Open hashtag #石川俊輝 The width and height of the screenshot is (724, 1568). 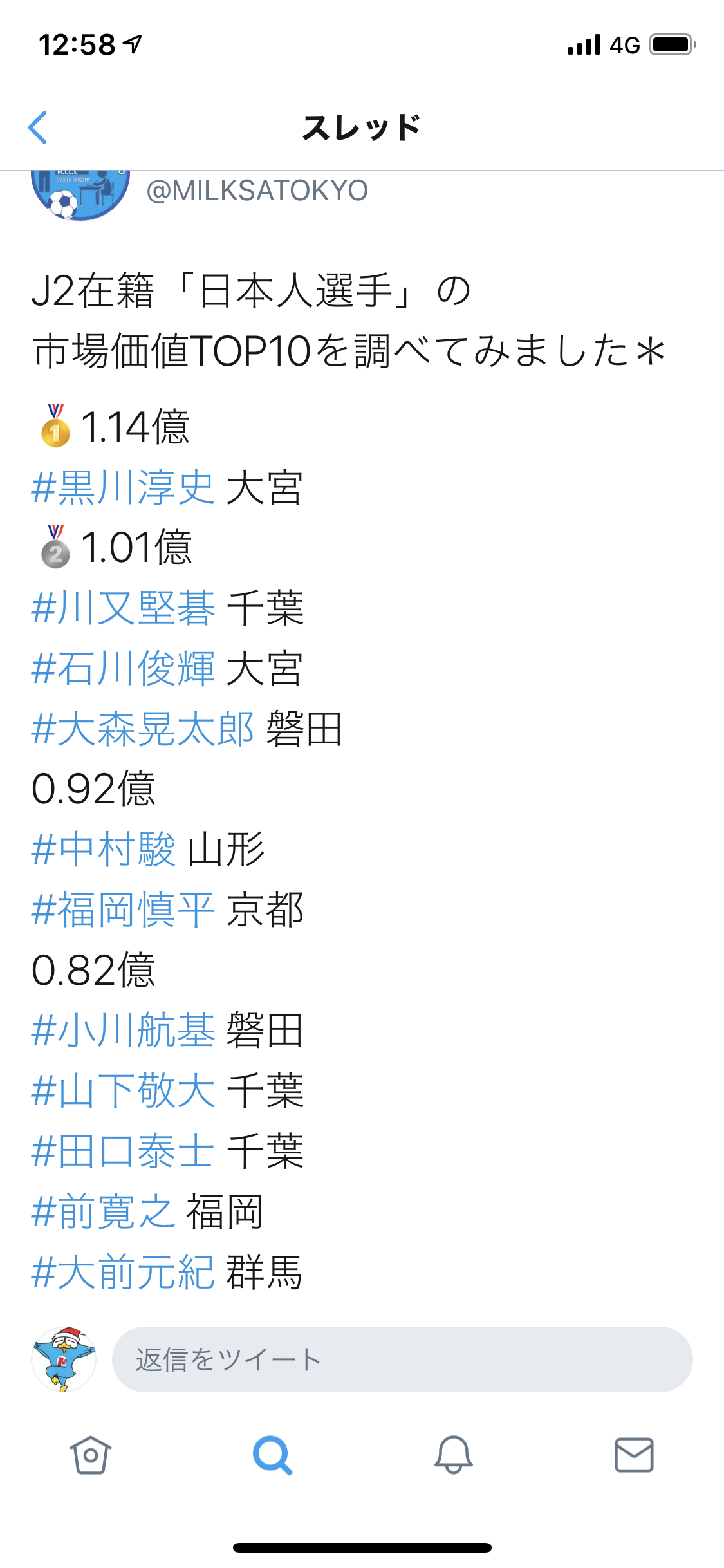click(x=123, y=669)
